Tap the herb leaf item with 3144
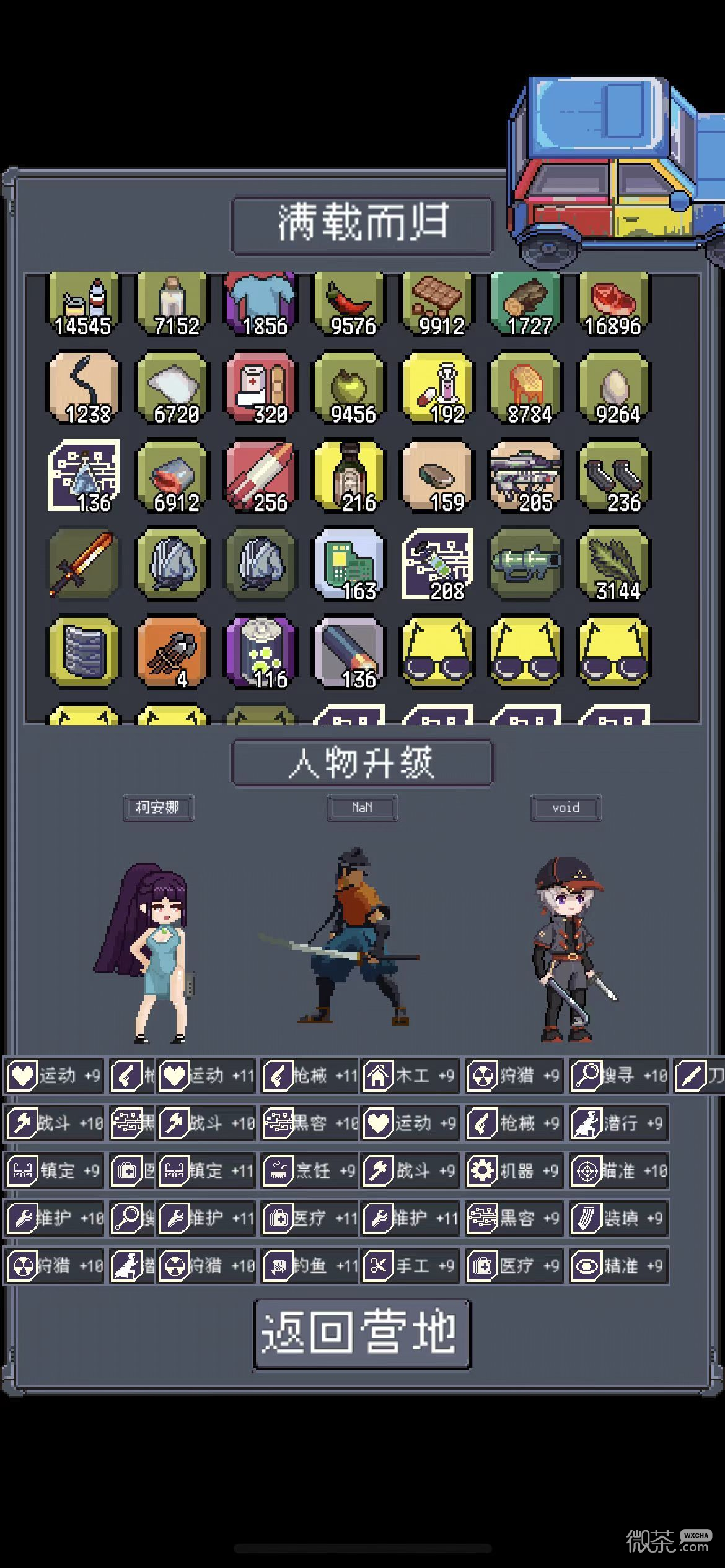Image resolution: width=725 pixels, height=1568 pixels. tap(613, 564)
